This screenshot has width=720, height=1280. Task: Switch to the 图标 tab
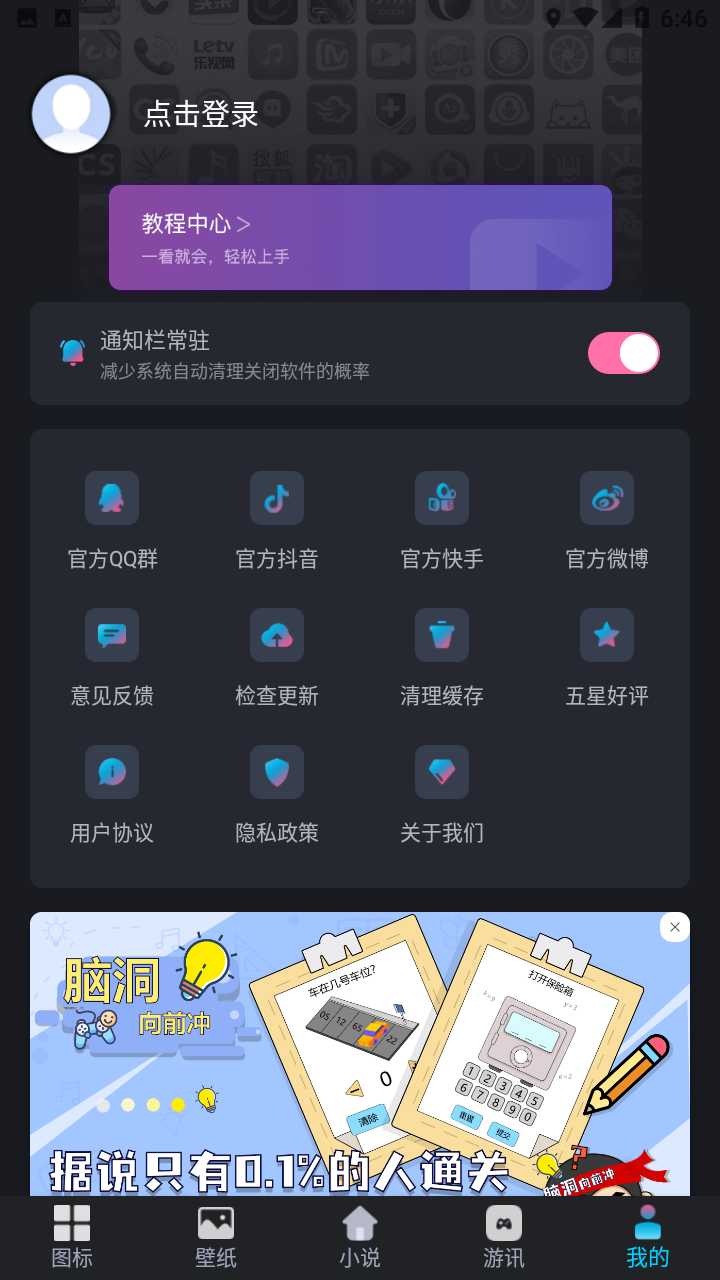pos(71,1237)
